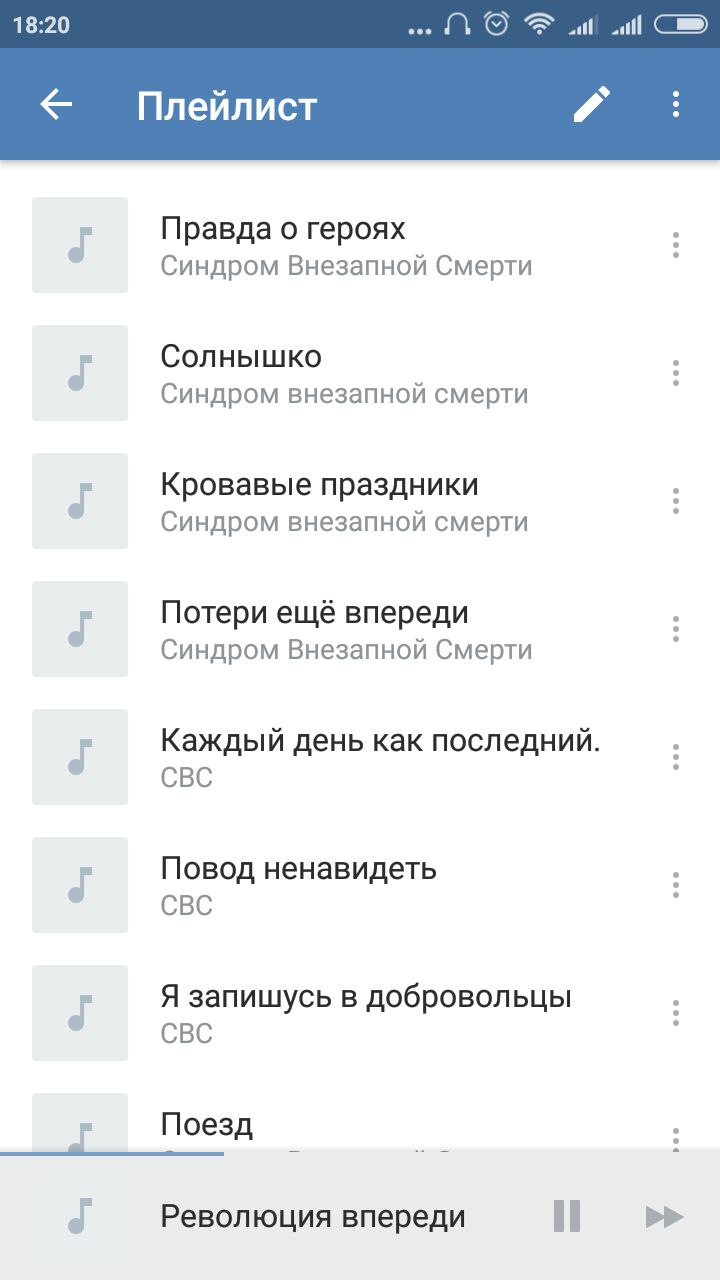Viewport: 720px width, 1280px height.
Task: Skip to the next track
Action: (664, 1217)
